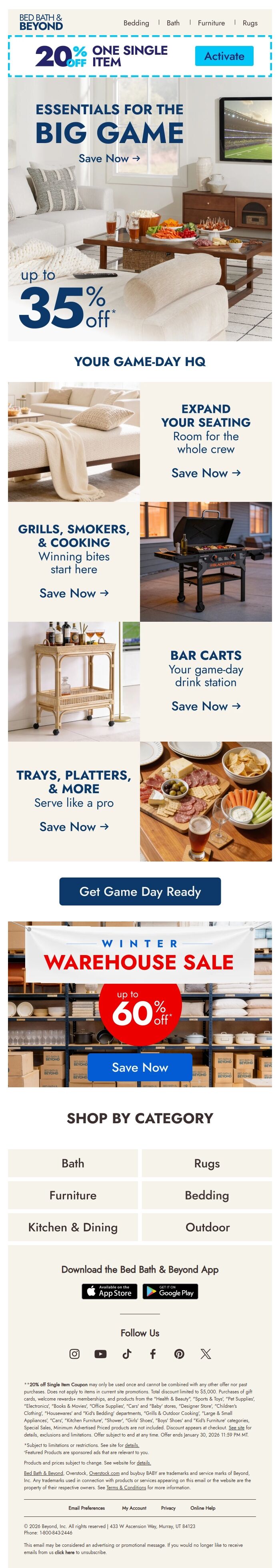This screenshot has height=1568, width=280.
Task: Open Email Preferences in the footer
Action: pos(86,1508)
